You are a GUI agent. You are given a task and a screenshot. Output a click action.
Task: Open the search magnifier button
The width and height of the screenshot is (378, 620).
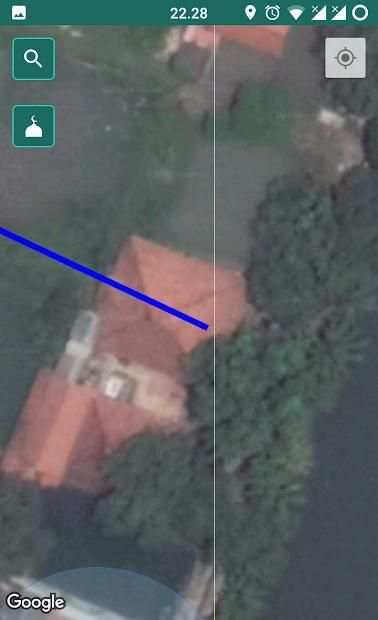34,59
